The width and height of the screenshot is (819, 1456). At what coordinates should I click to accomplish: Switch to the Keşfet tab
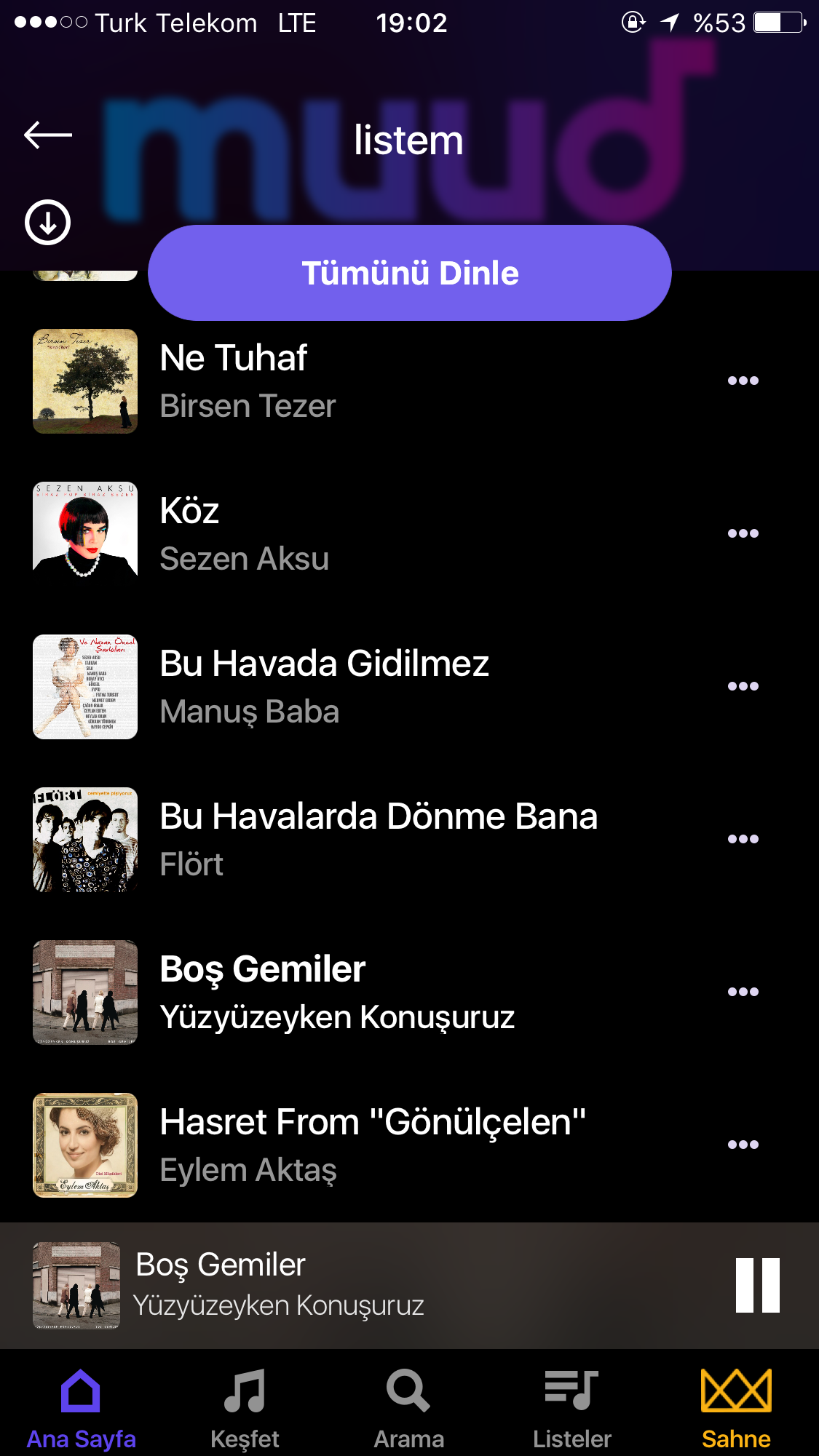pos(245,1408)
